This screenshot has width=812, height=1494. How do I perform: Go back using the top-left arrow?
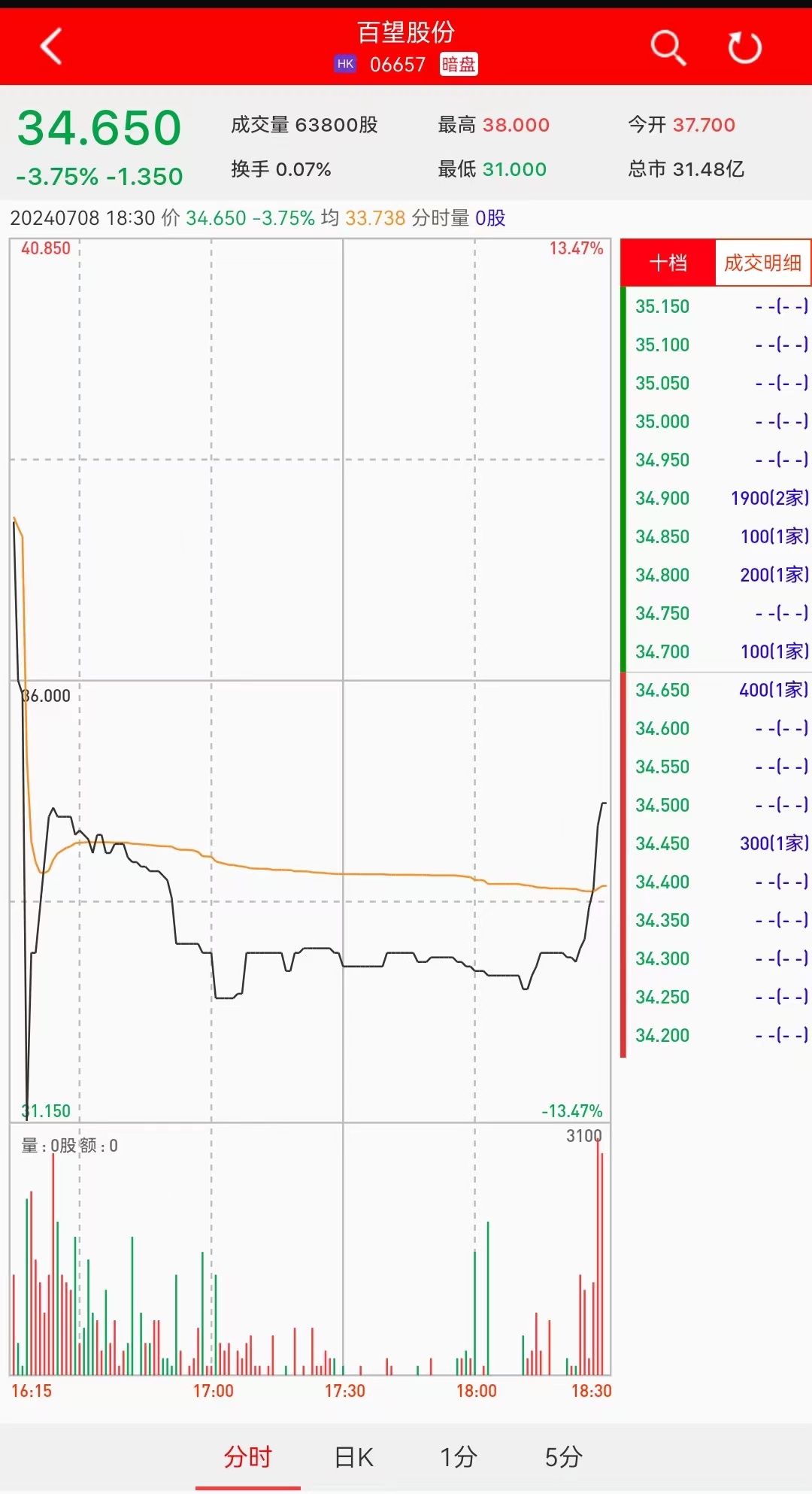[x=51, y=47]
